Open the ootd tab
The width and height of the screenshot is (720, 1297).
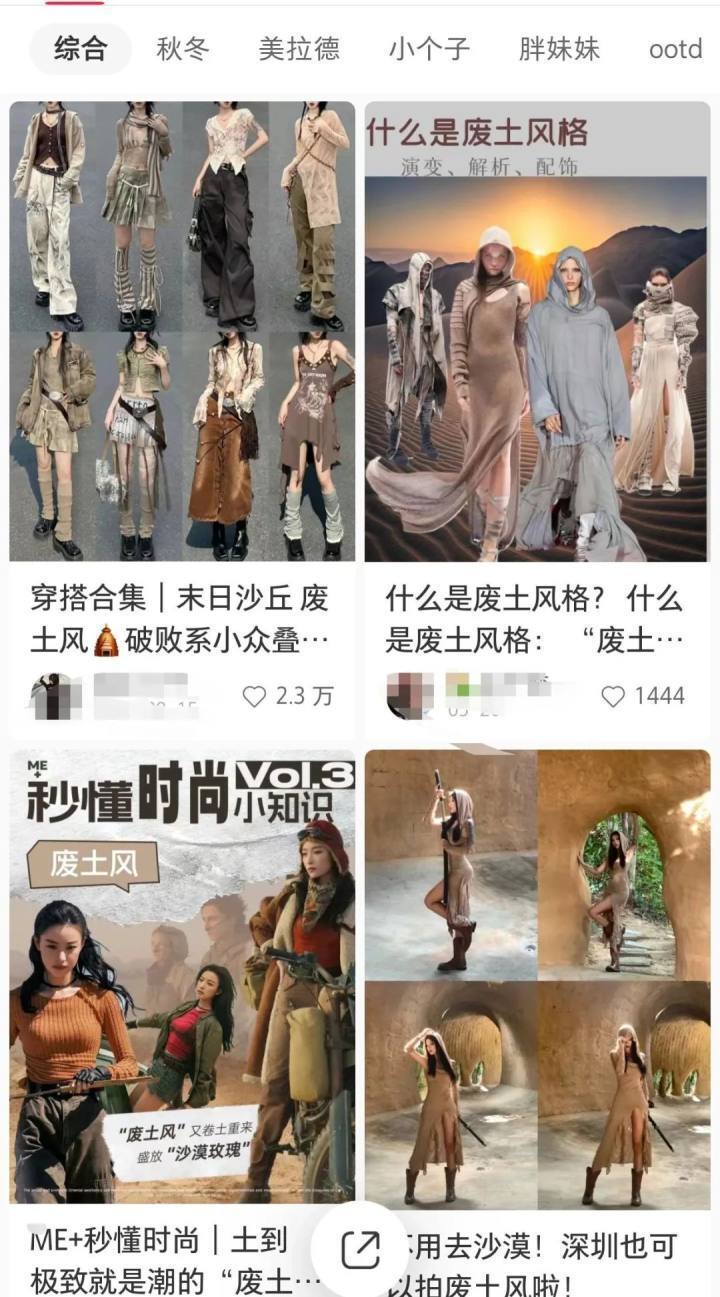pyautogui.click(x=674, y=48)
